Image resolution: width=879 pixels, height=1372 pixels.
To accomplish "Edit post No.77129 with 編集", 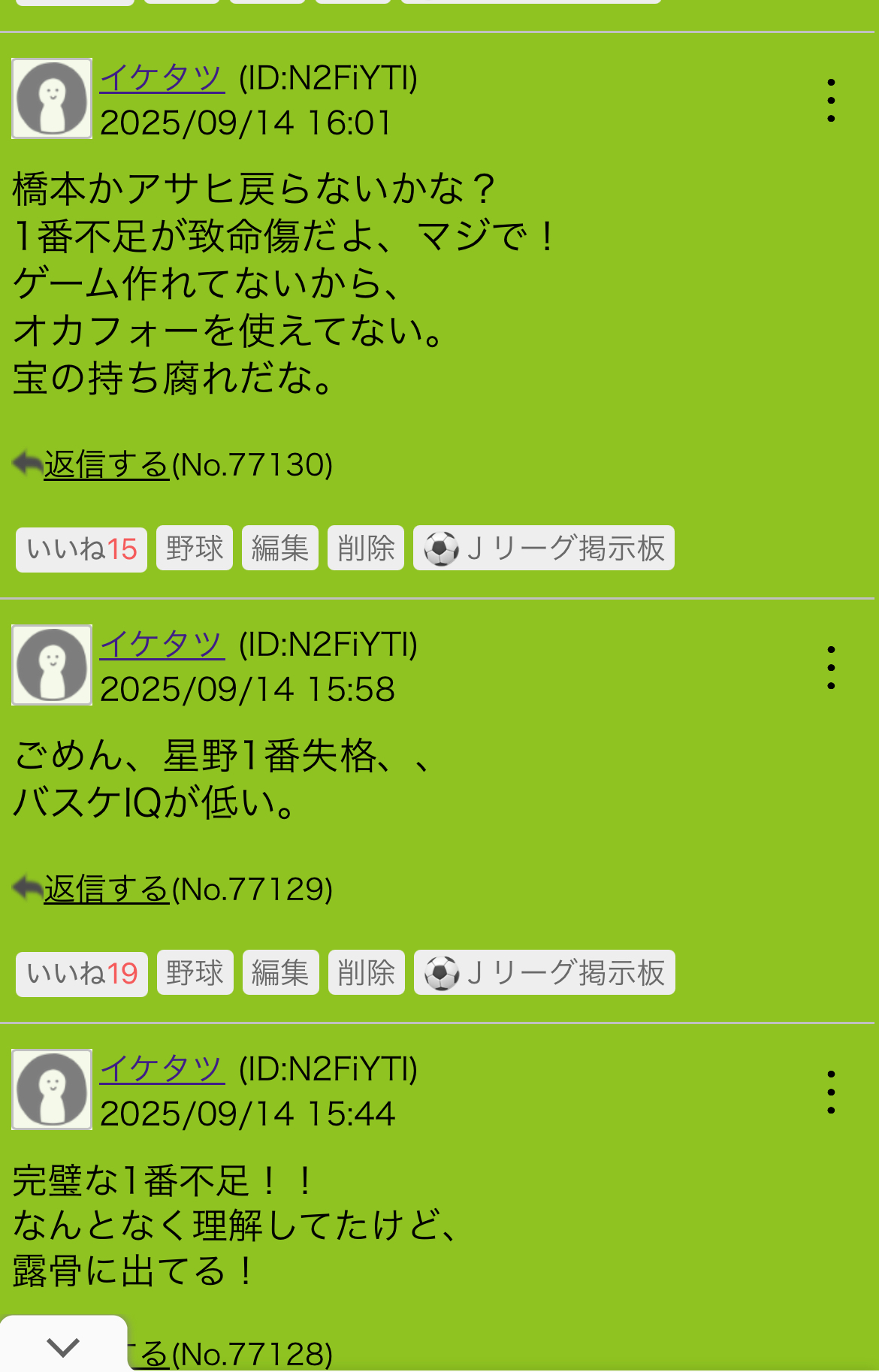I will [x=281, y=973].
